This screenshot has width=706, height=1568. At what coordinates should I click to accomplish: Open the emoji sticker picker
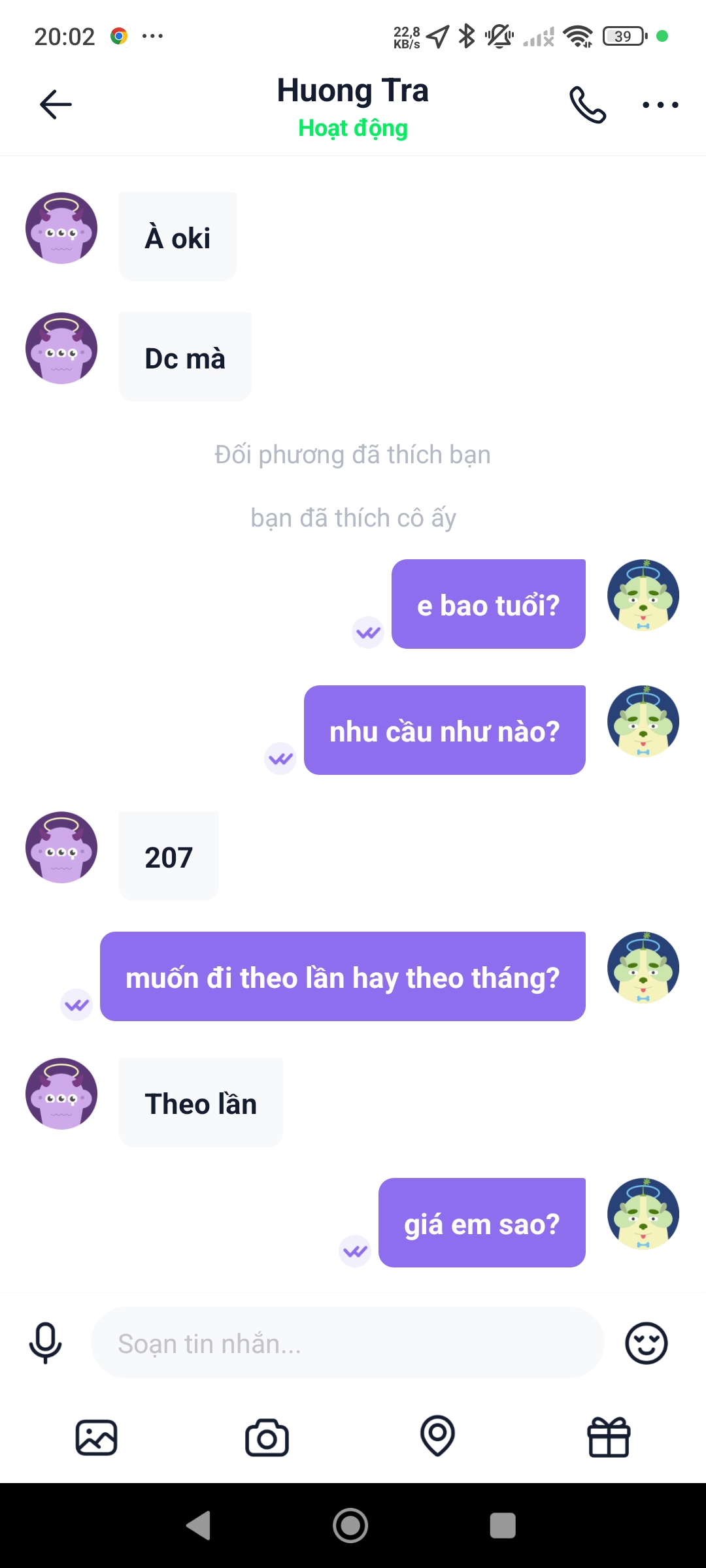[x=646, y=1343]
